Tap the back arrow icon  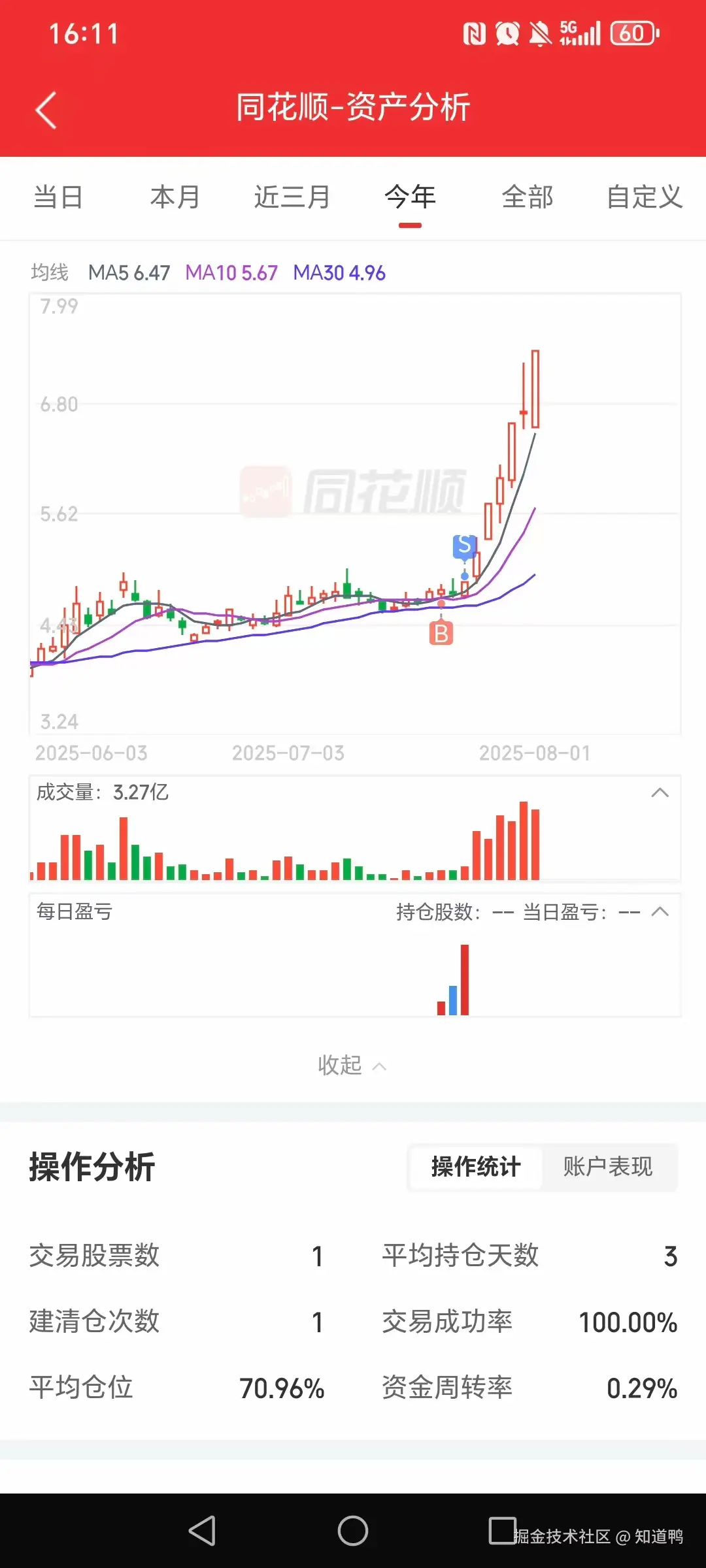[44, 109]
